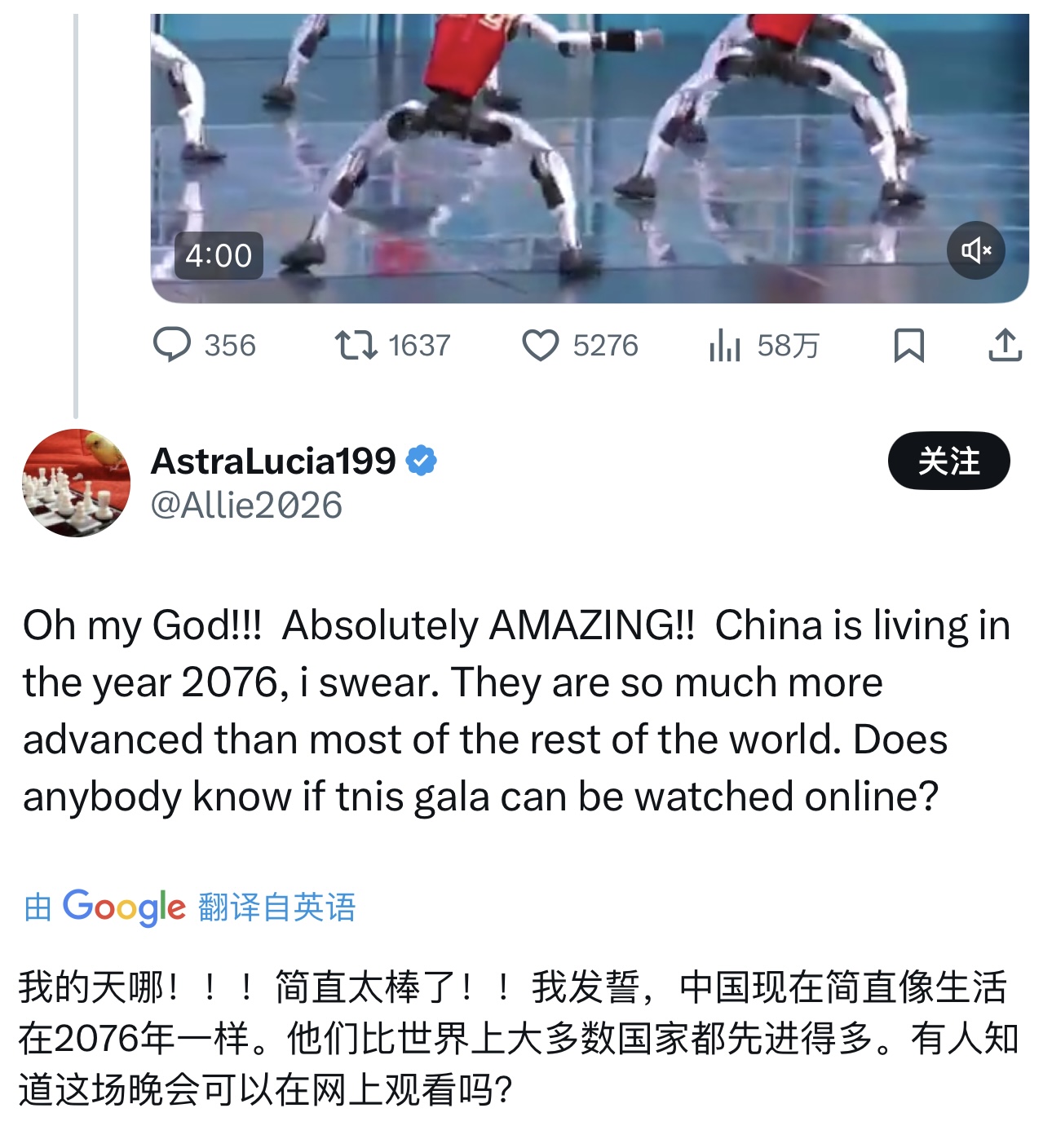Share the robot video post
Image resolution: width=1052 pixels, height=1148 pixels.
(x=1005, y=345)
